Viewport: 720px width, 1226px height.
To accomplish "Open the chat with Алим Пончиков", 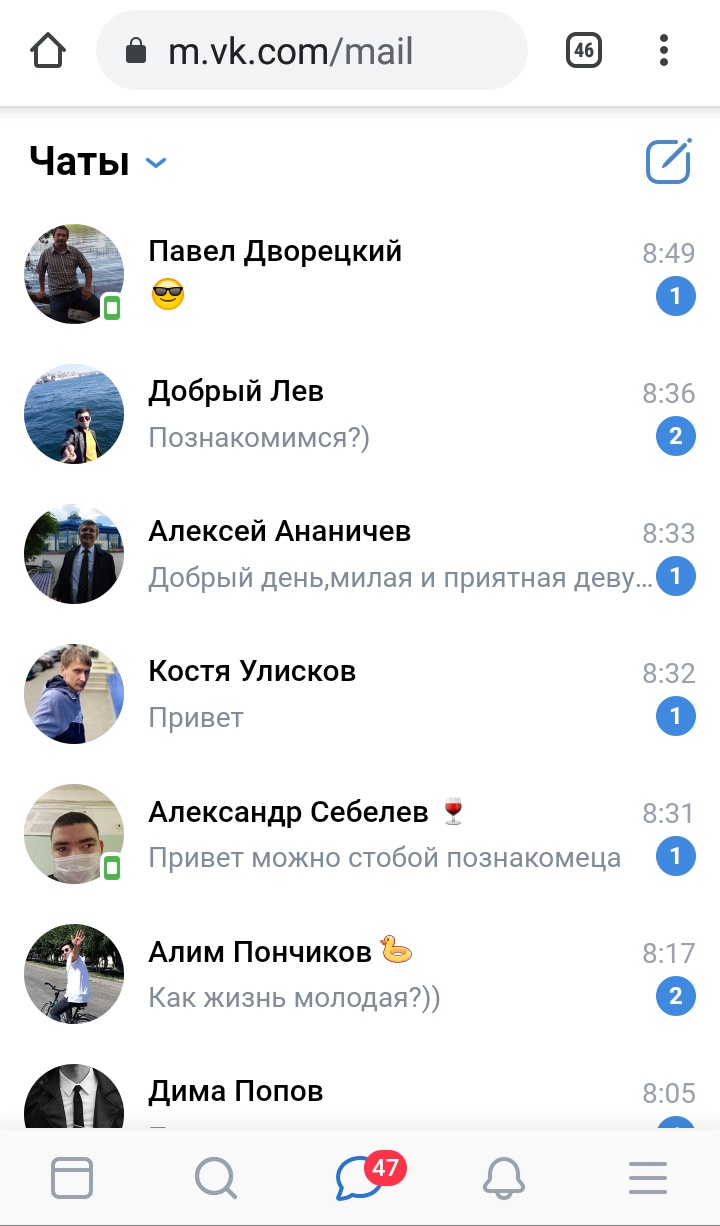I will pos(360,973).
